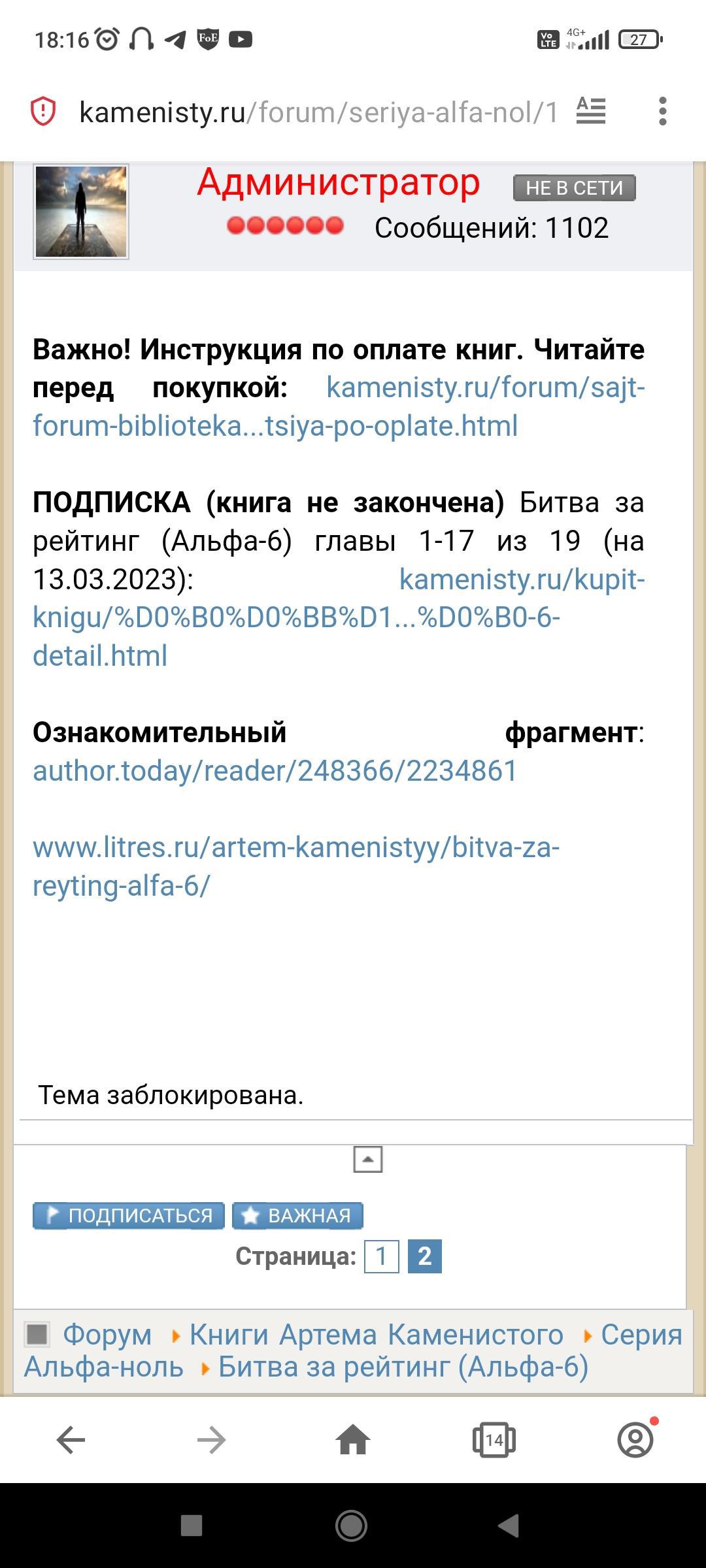Mark the topic with ВАЖНАЯ button
Viewport: 706px width, 1568px height.
click(x=297, y=1215)
